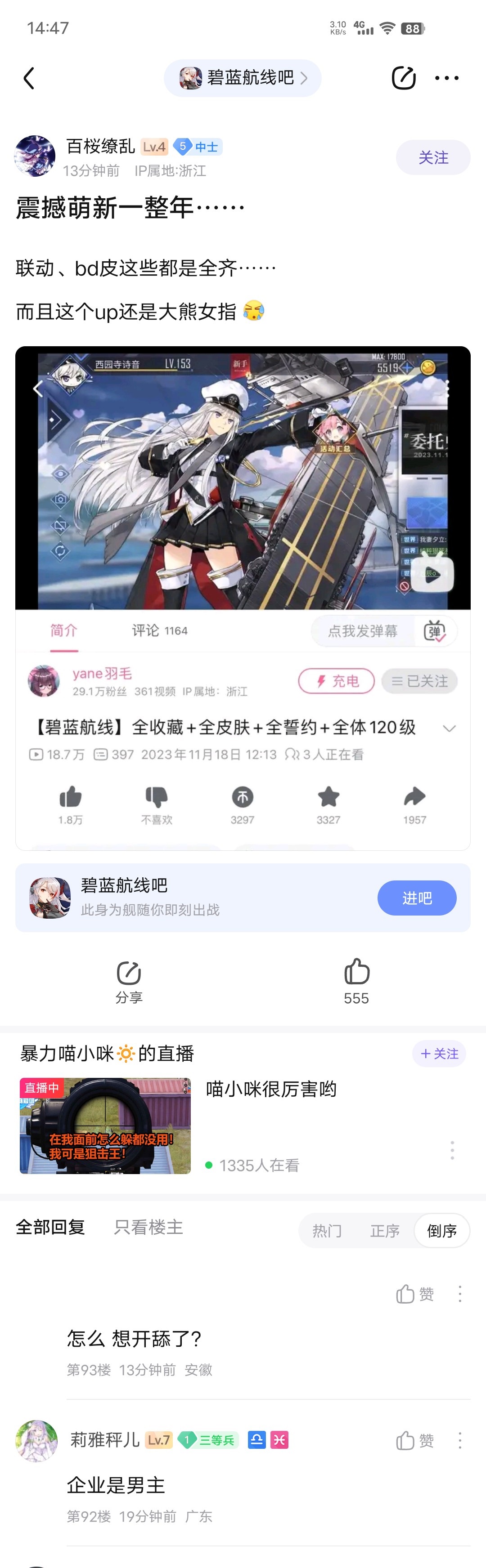
Task: Switch to 只看楼主 tab
Action: pyautogui.click(x=148, y=1227)
